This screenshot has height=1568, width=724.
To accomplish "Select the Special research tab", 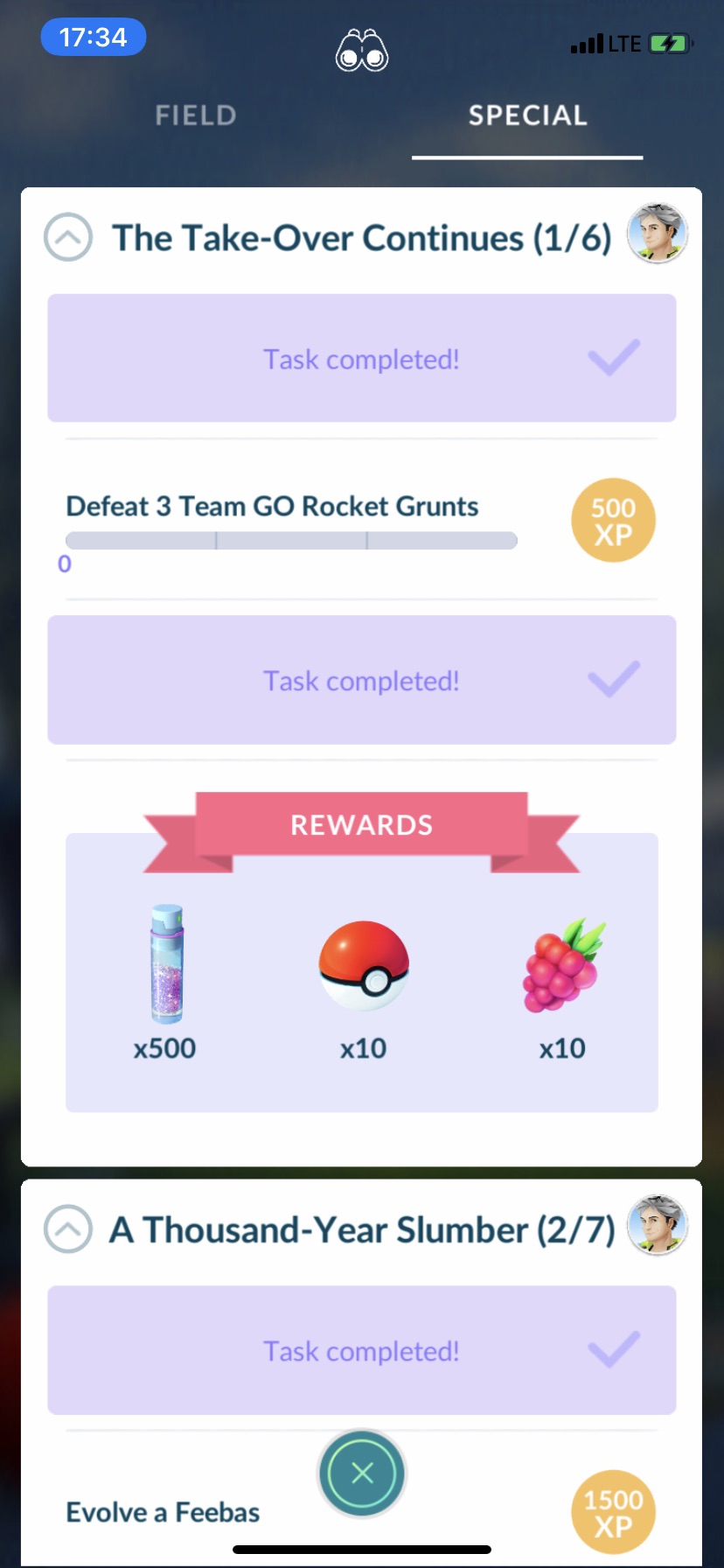I will pyautogui.click(x=527, y=115).
